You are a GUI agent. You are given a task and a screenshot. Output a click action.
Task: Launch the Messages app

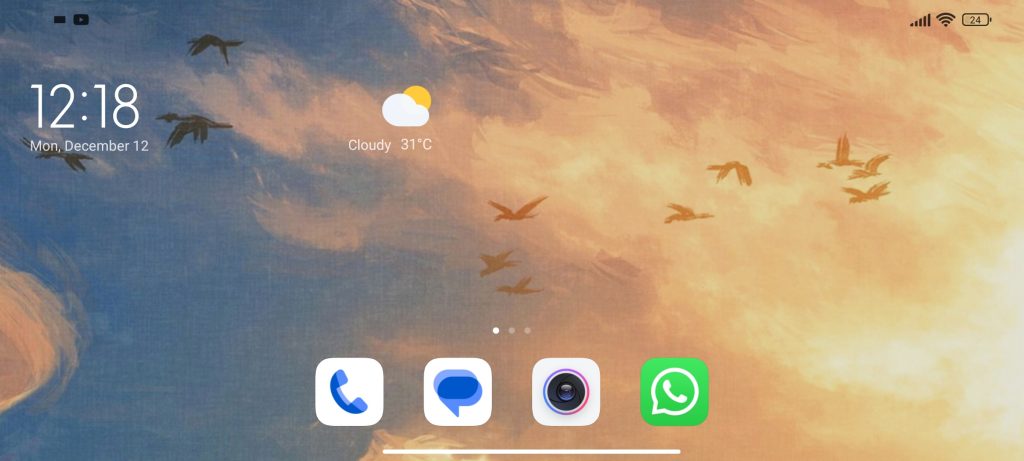coord(457,392)
